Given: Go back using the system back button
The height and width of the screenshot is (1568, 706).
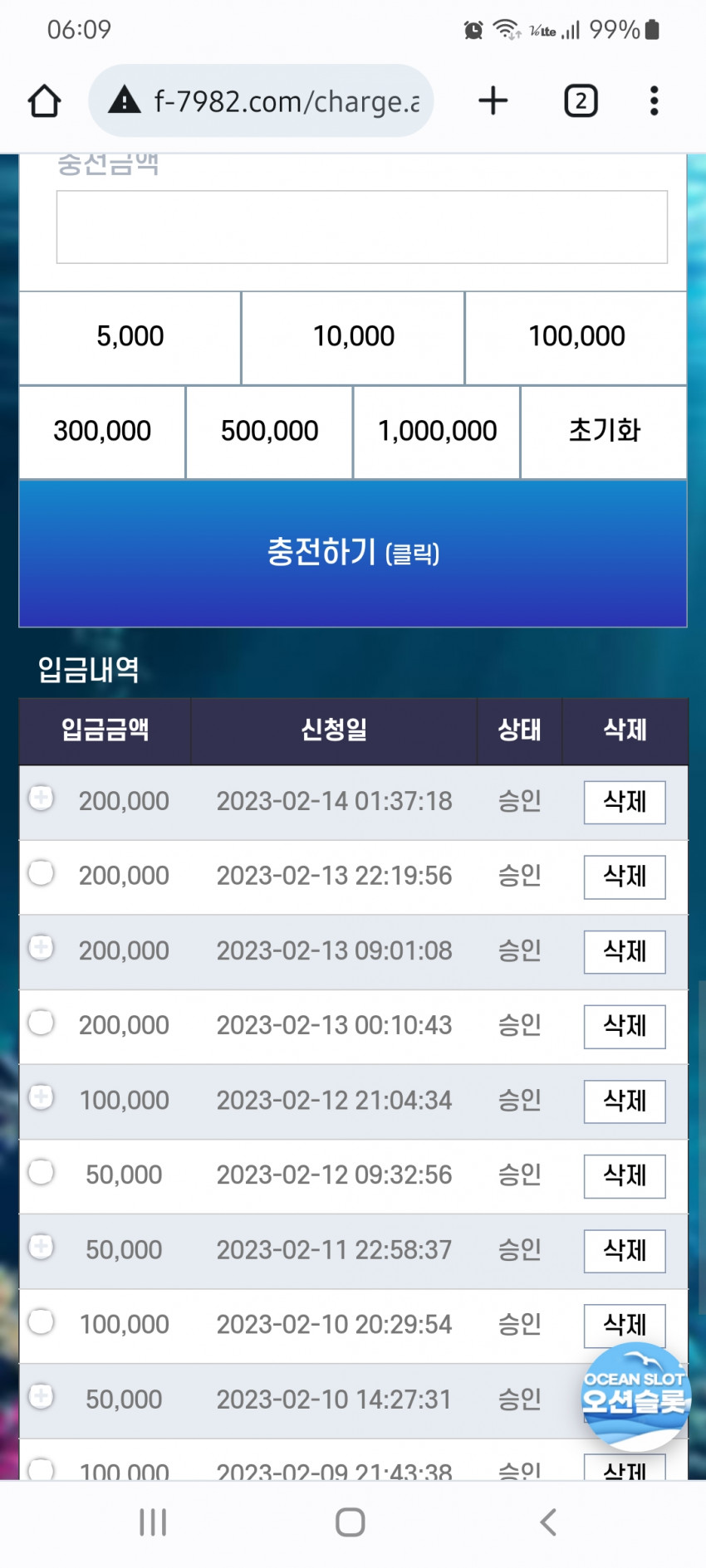Looking at the screenshot, I should coord(548,1522).
